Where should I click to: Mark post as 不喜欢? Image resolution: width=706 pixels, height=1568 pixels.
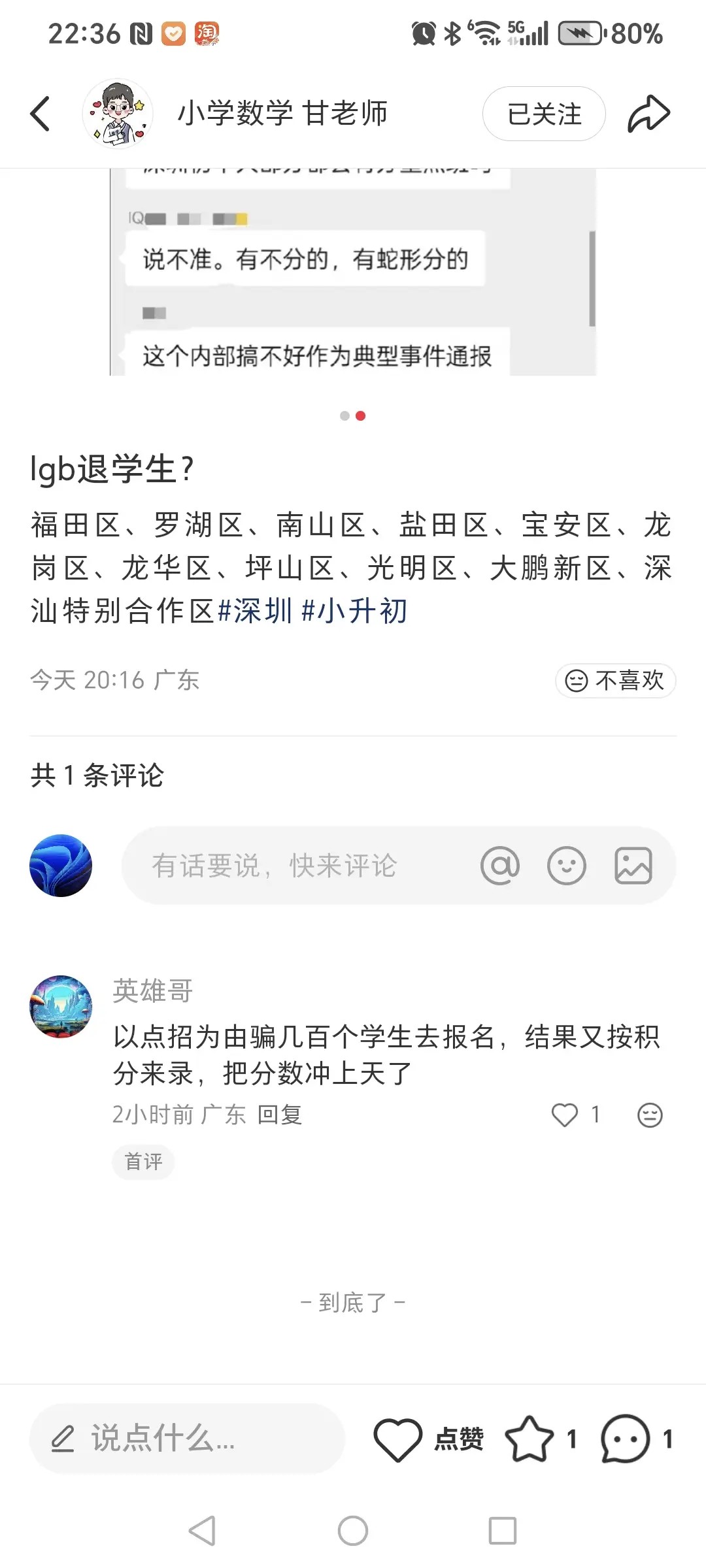(615, 681)
